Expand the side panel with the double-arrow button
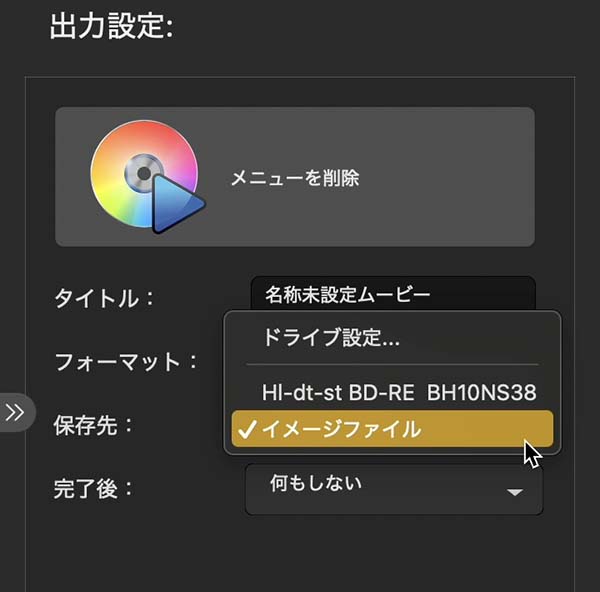600x592 pixels. [15, 412]
